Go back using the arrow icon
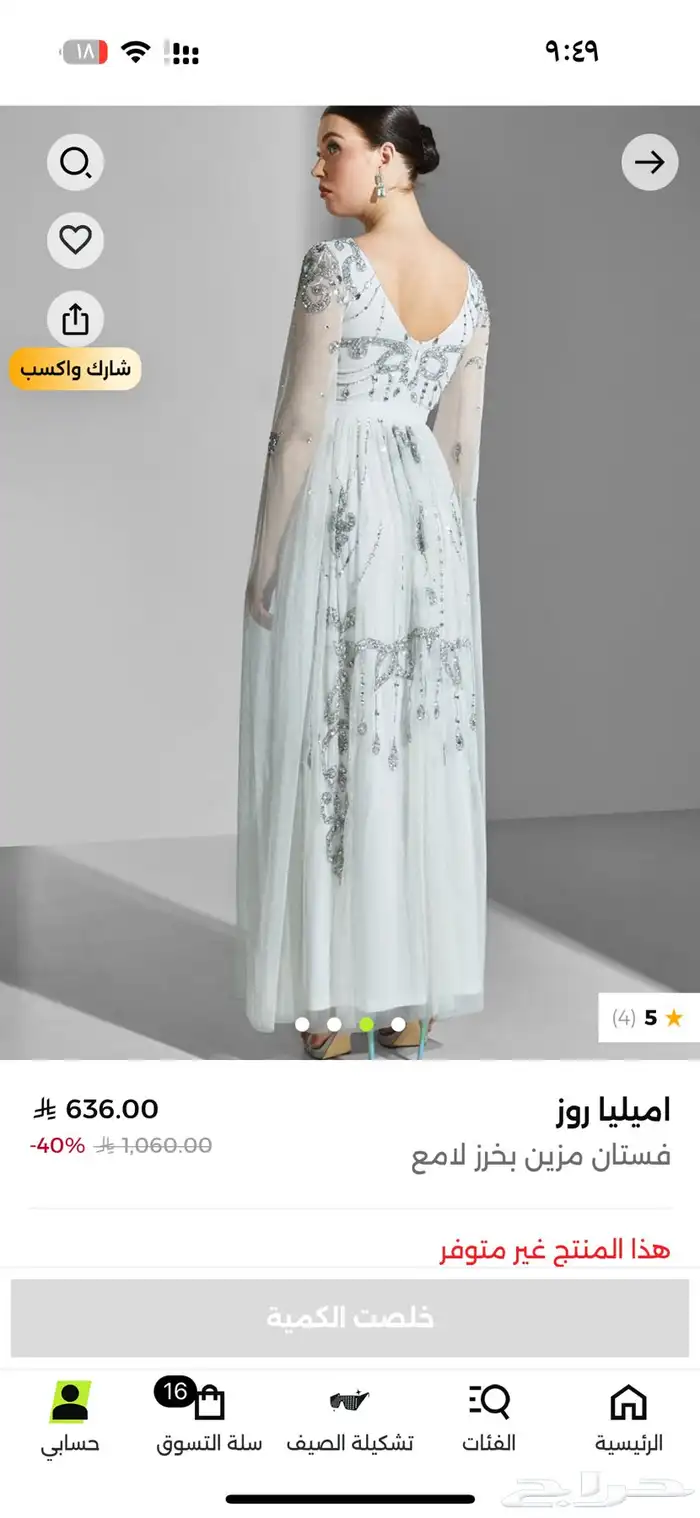 pyautogui.click(x=650, y=162)
